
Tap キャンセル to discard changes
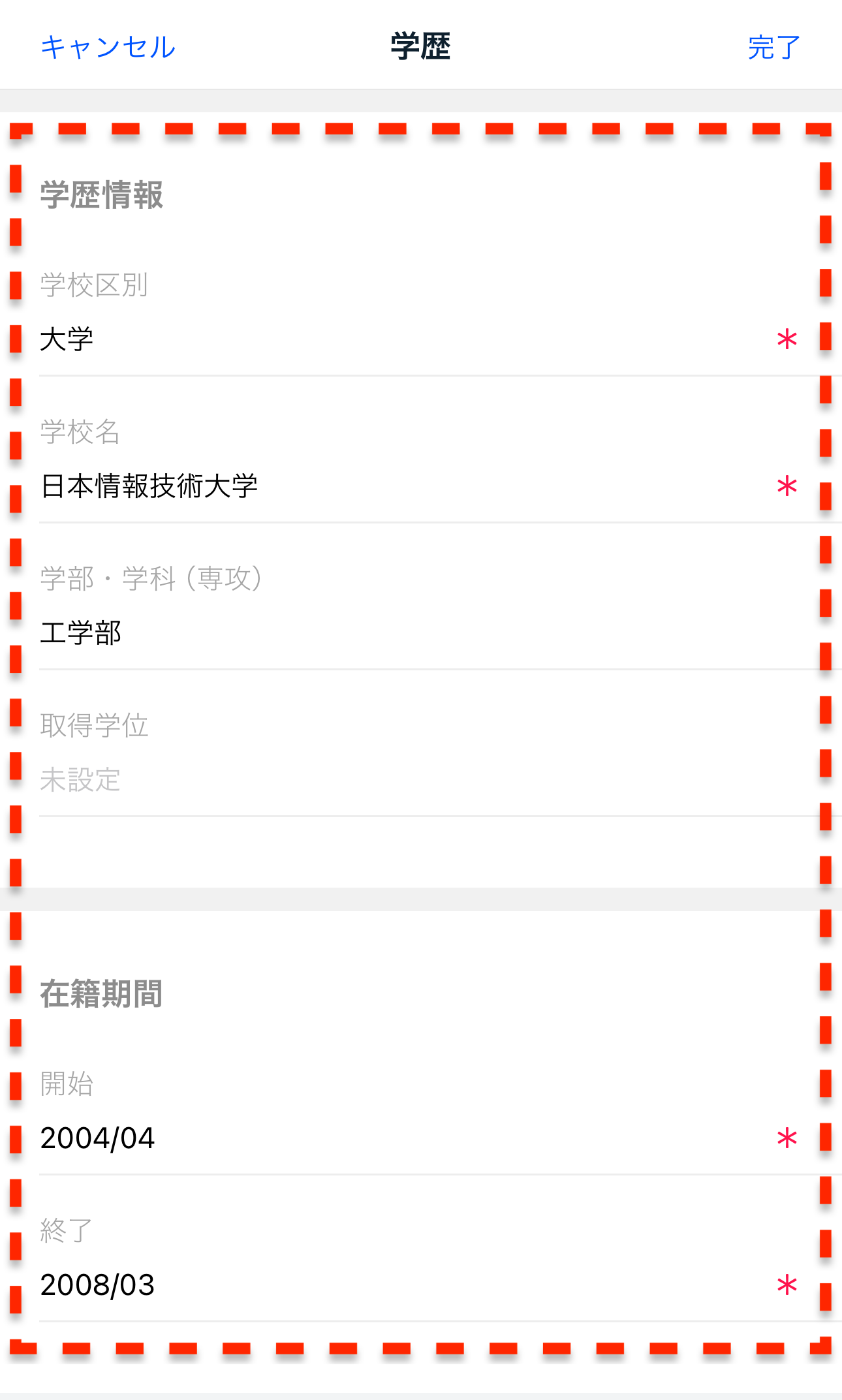[x=108, y=47]
